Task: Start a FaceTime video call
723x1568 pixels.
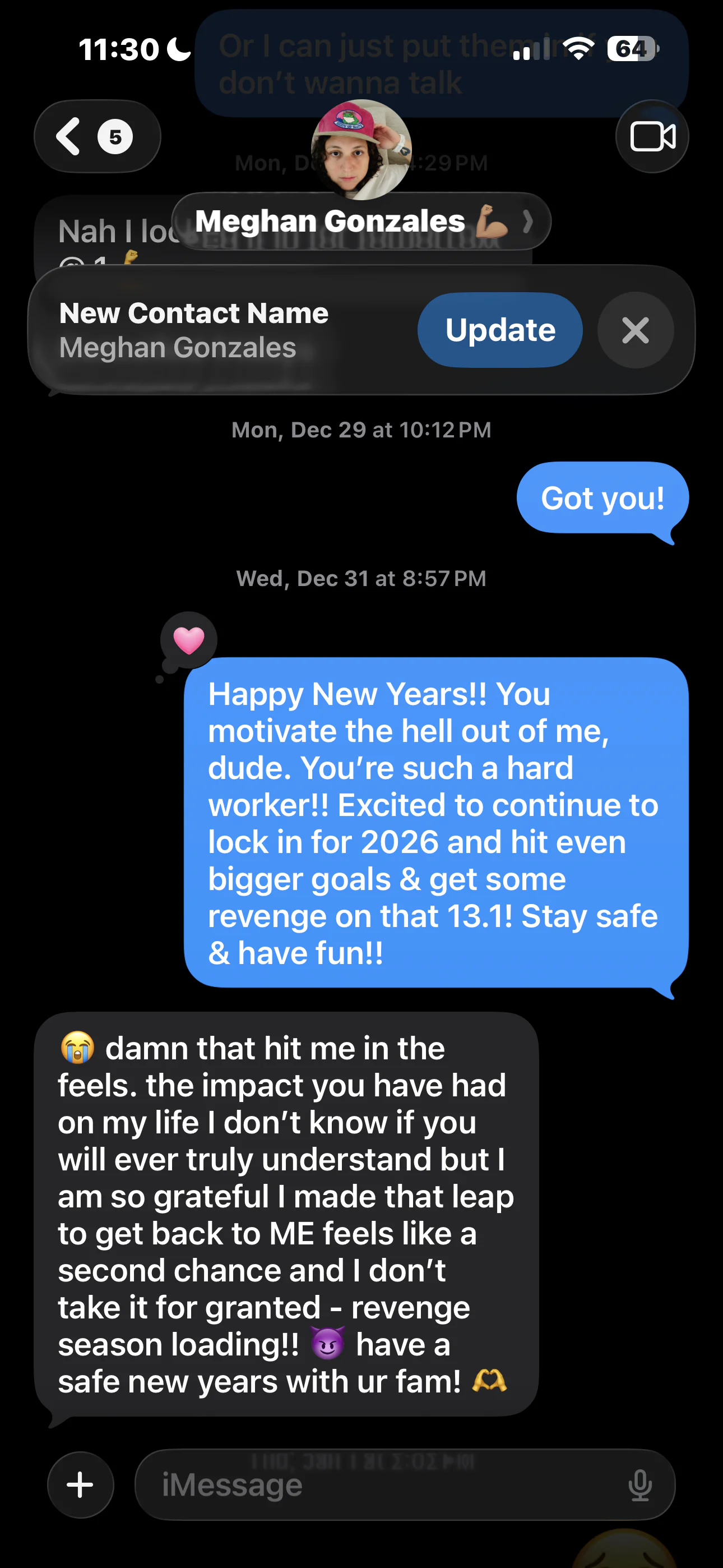Action: coord(652,136)
